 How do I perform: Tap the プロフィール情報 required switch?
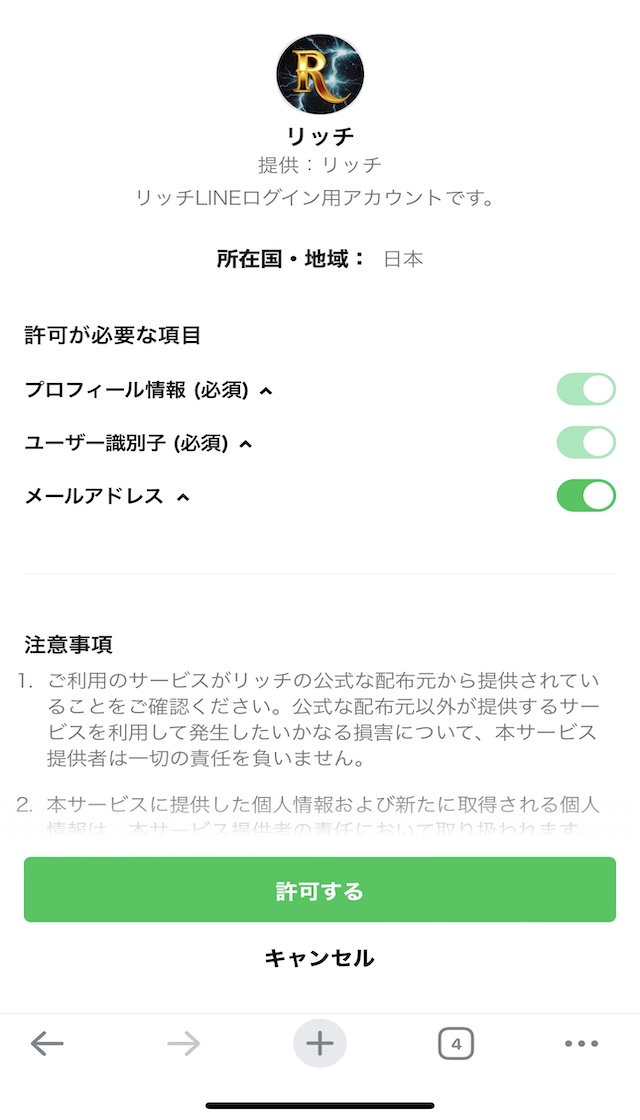[x=586, y=389]
